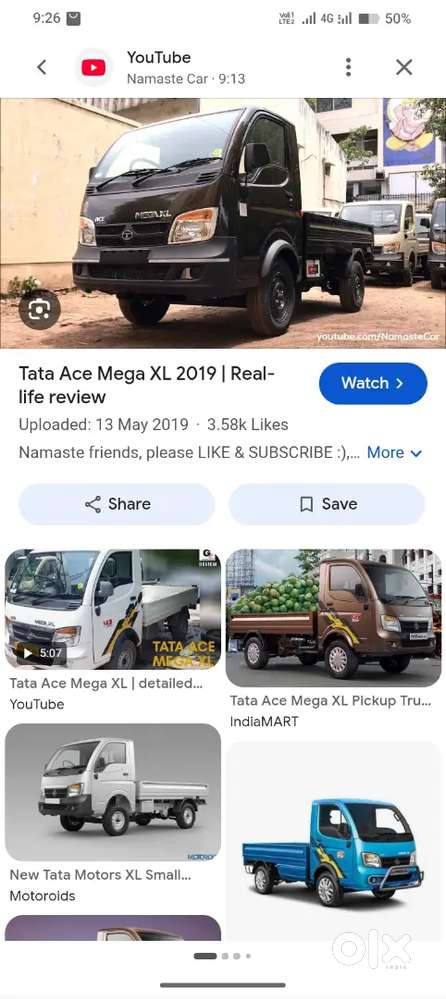446x999 pixels.
Task: Open the three-dot overflow menu
Action: (348, 67)
